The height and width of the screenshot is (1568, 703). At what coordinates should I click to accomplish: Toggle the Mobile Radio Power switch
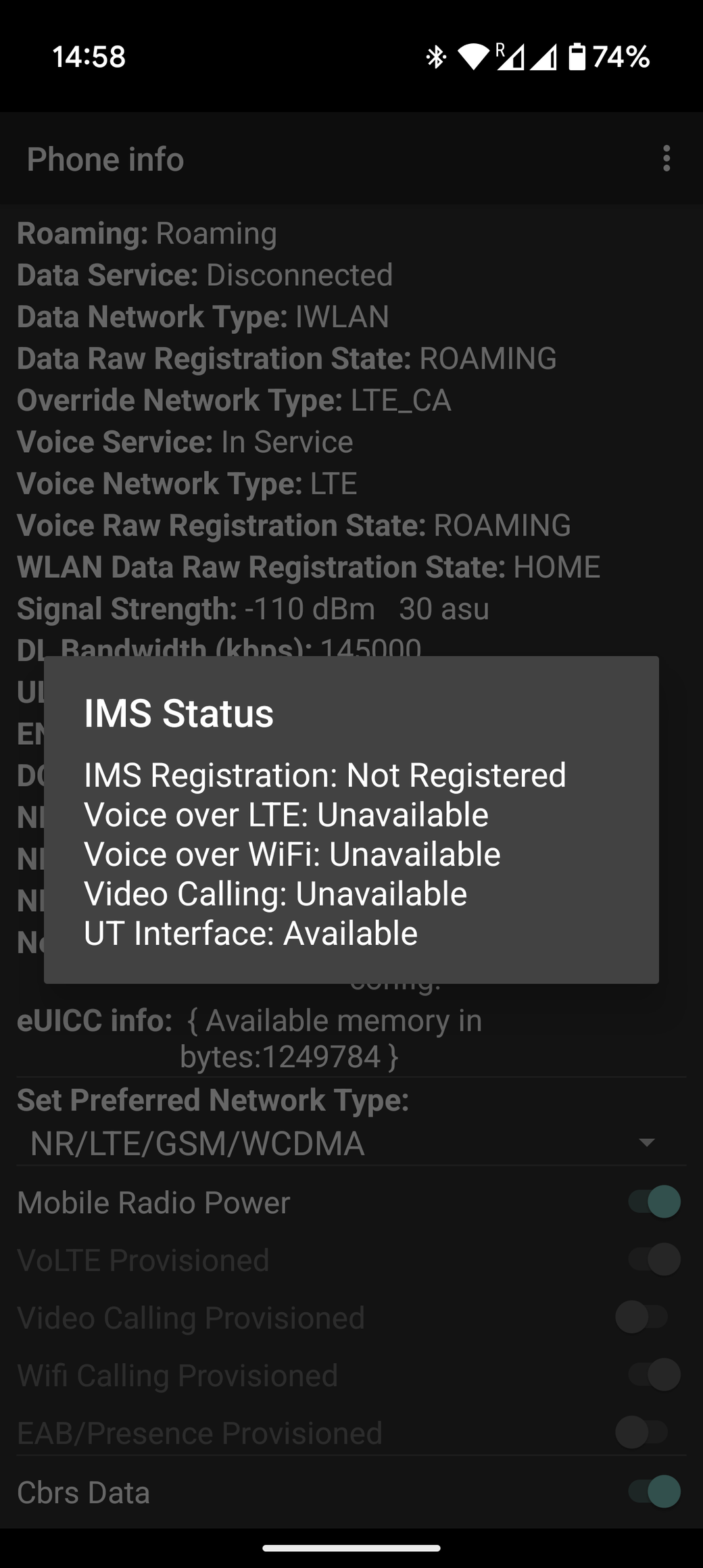coord(654,1202)
